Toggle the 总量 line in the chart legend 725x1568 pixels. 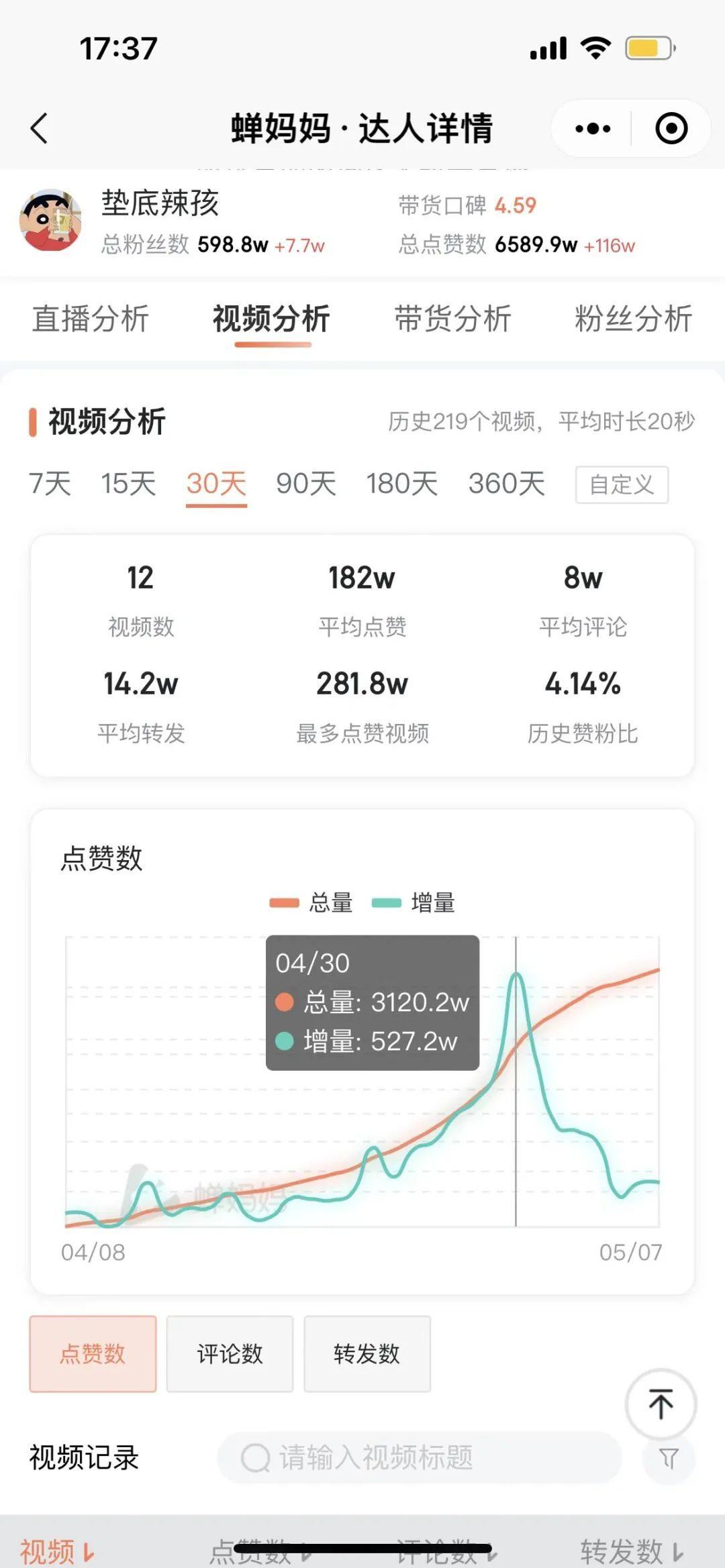(316, 902)
